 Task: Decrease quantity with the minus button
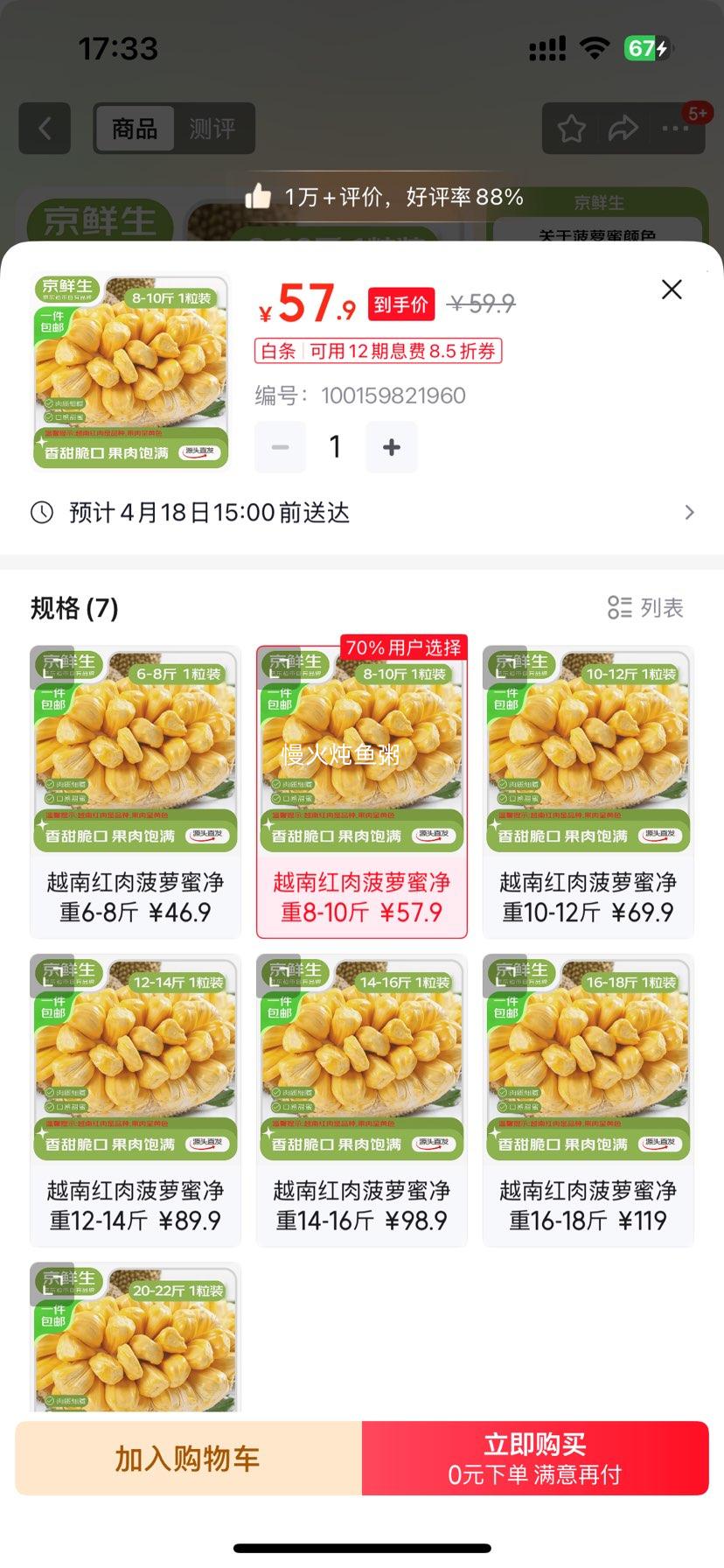coord(280,447)
